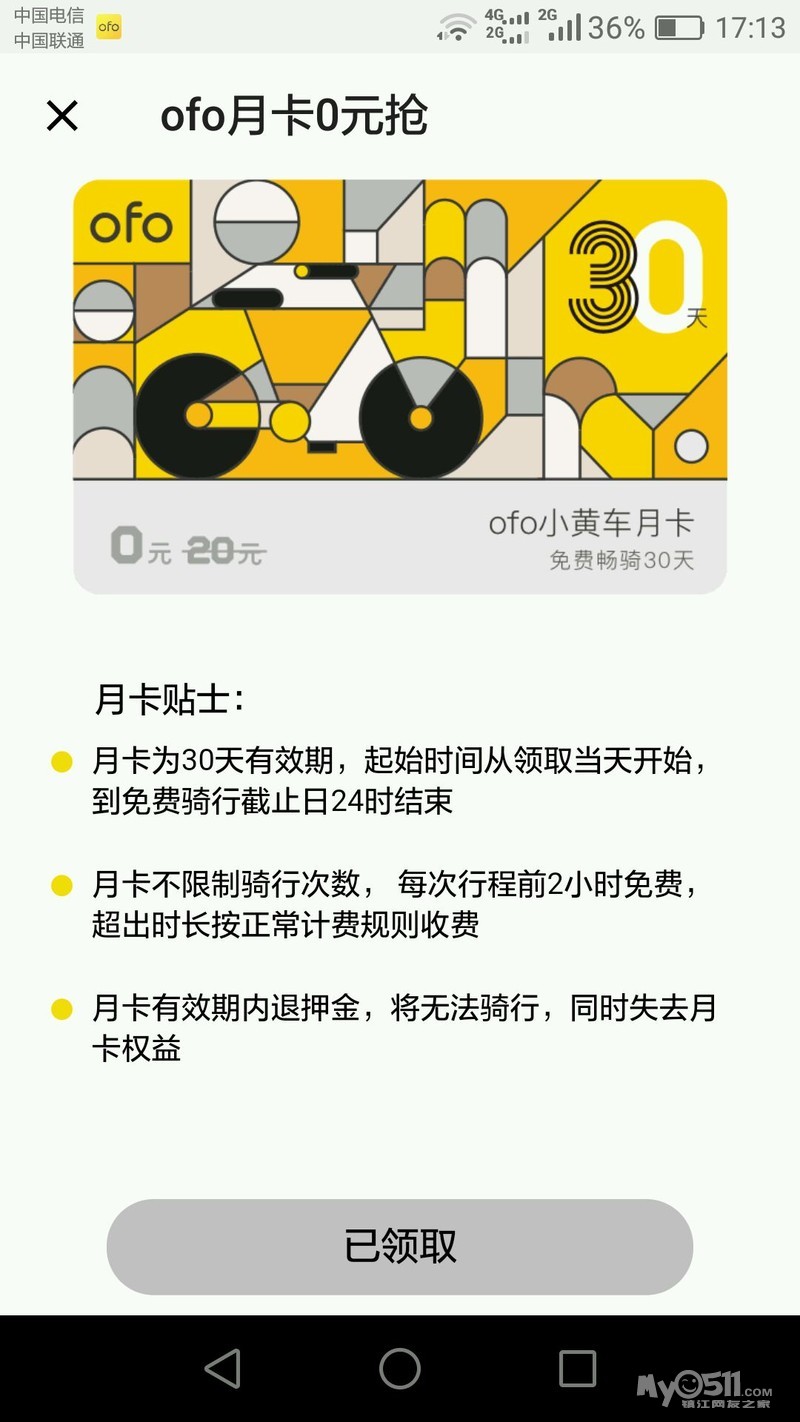This screenshot has height=1422, width=800.
Task: Tap the X to close the page
Action: pos(62,117)
